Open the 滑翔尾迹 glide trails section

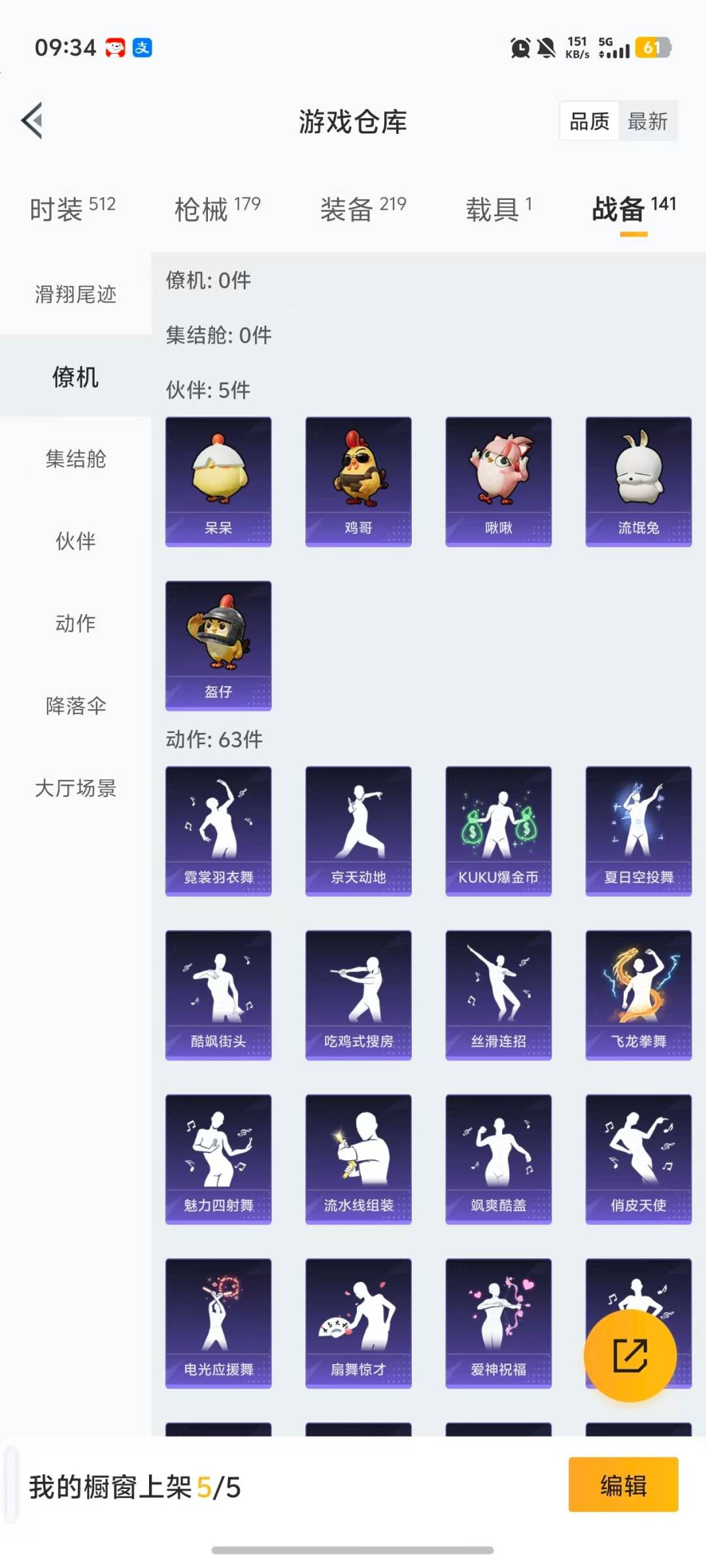point(75,295)
